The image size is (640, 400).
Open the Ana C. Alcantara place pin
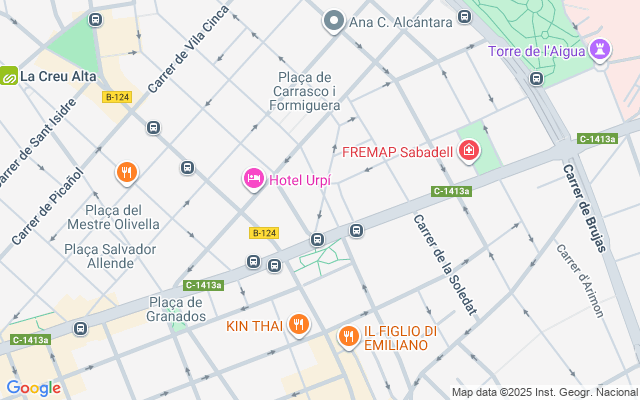click(334, 20)
